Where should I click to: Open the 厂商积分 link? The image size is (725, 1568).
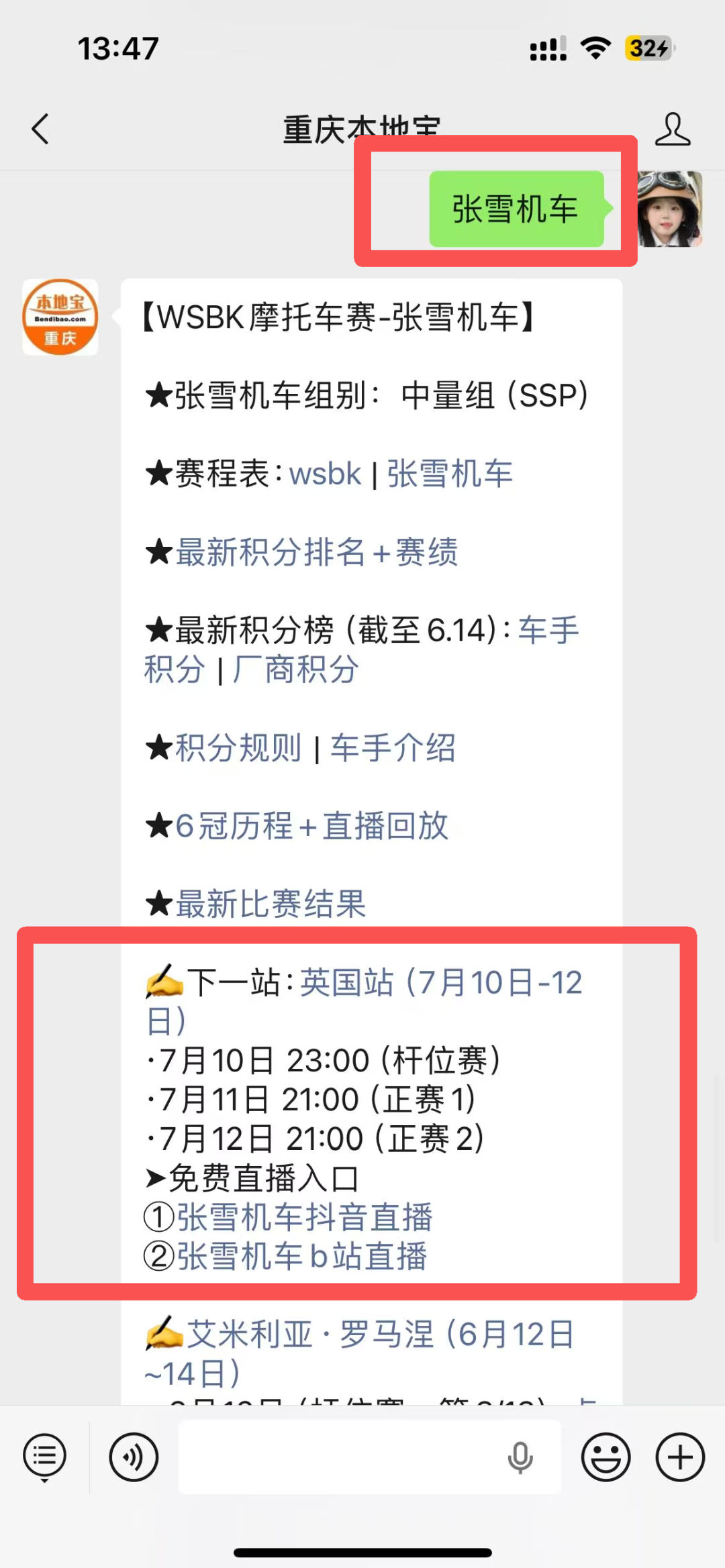pos(295,670)
